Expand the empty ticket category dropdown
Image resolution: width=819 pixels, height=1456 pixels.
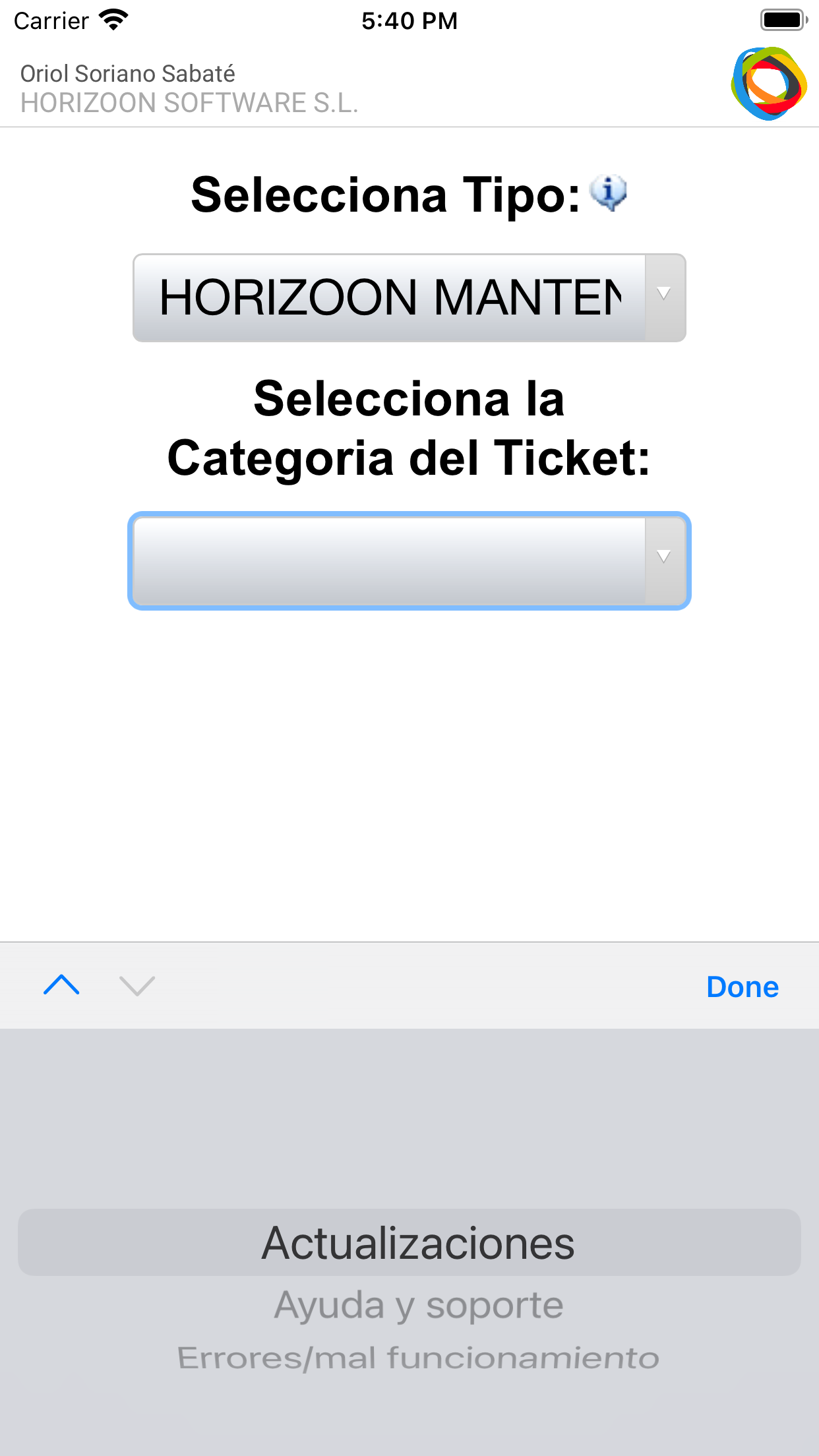[409, 561]
